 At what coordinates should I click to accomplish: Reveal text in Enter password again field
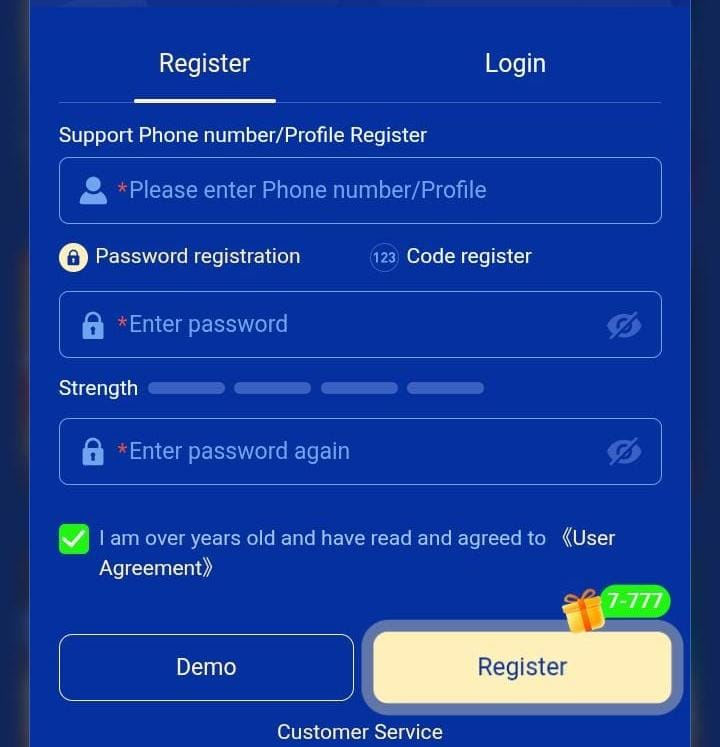click(x=624, y=452)
